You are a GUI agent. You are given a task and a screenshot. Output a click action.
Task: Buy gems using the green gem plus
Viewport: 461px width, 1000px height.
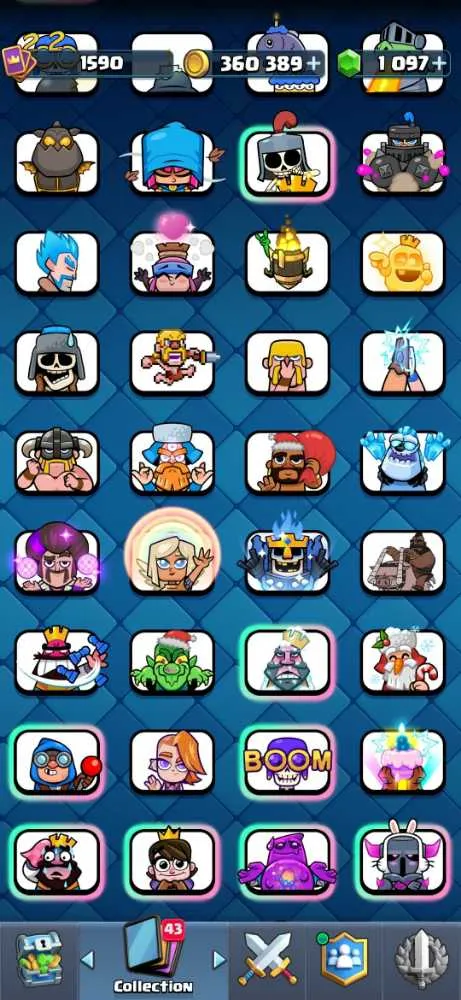tap(439, 63)
